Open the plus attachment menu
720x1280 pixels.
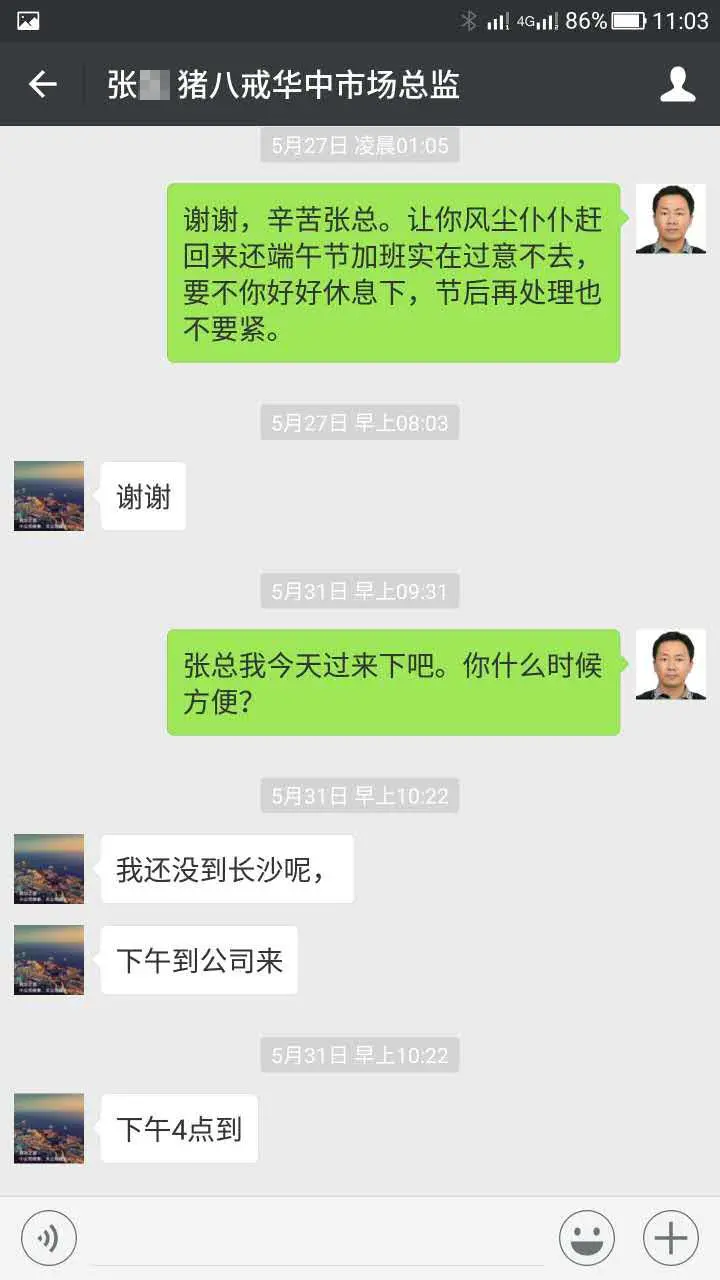(670, 1238)
